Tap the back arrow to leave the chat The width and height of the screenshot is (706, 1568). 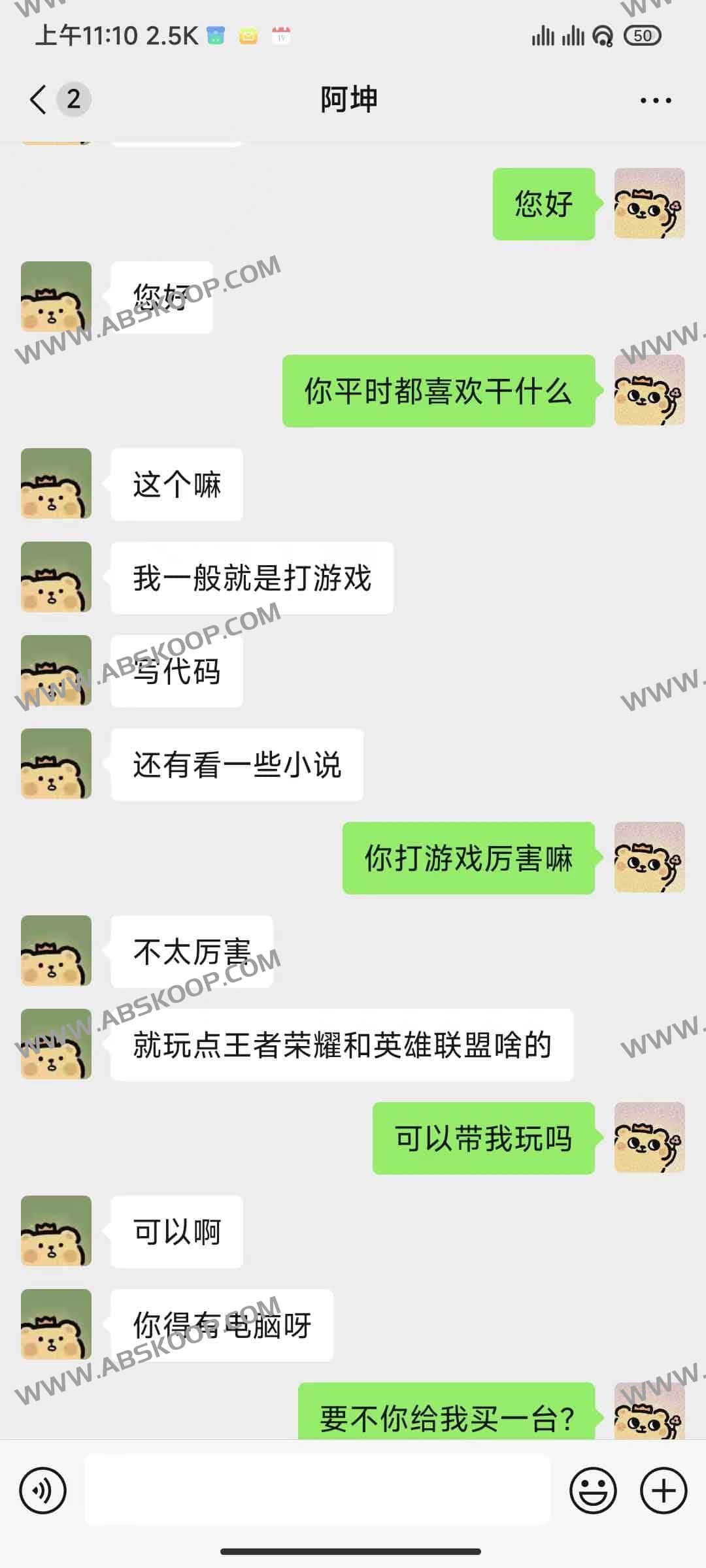point(37,98)
